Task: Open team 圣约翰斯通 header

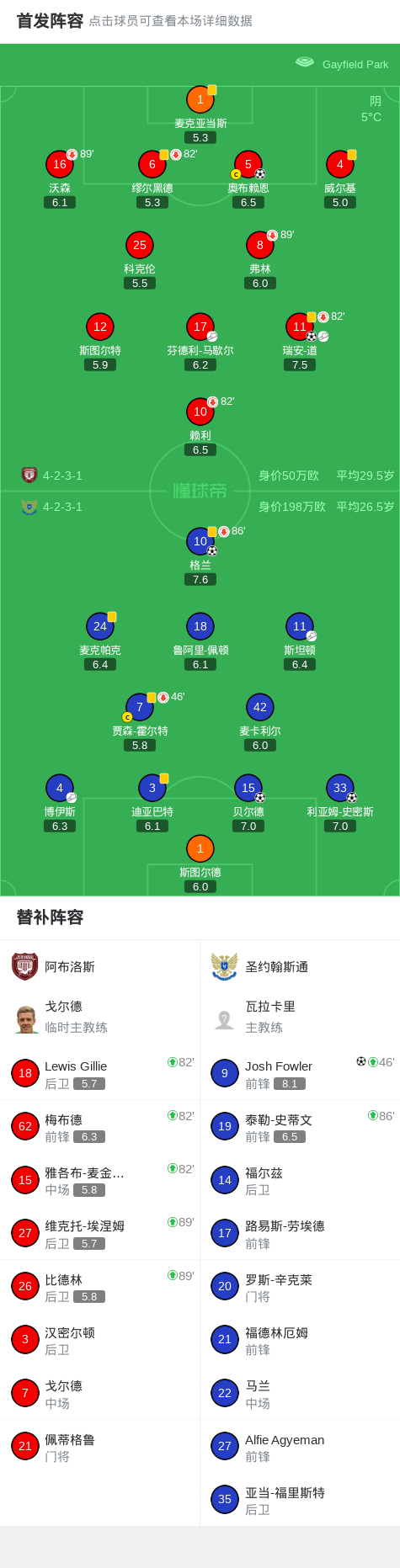Action: pos(300,966)
